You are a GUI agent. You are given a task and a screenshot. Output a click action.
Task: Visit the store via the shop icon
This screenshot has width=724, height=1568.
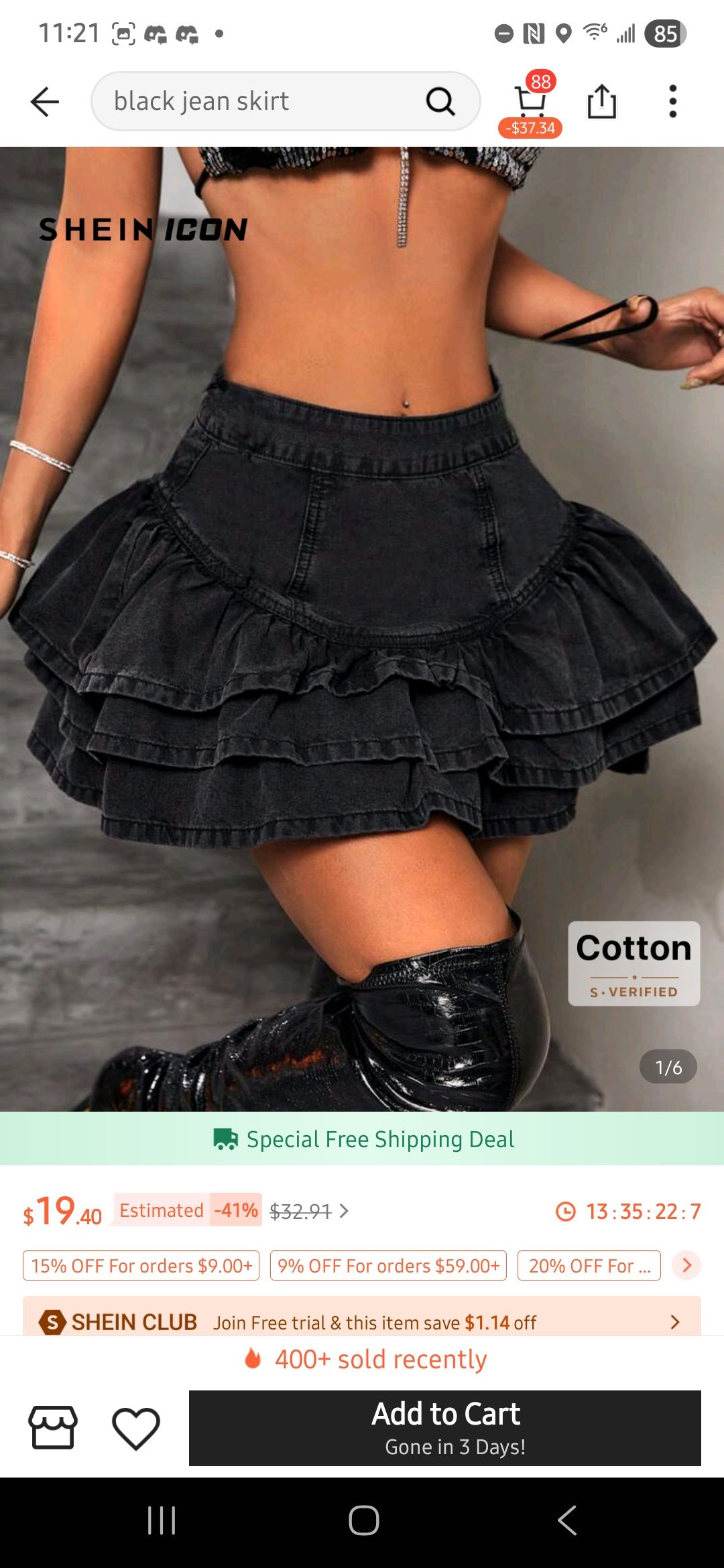pos(52,1427)
